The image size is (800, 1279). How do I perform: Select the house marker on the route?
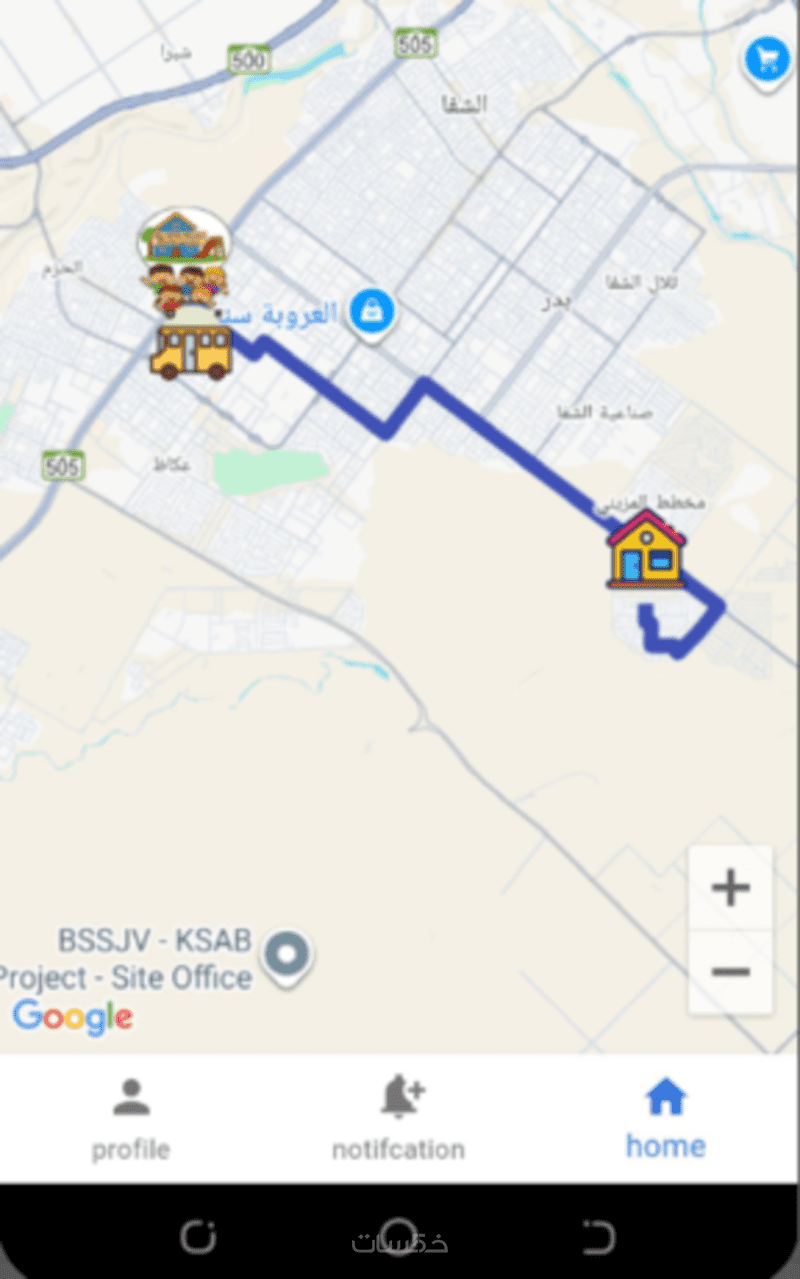[646, 549]
